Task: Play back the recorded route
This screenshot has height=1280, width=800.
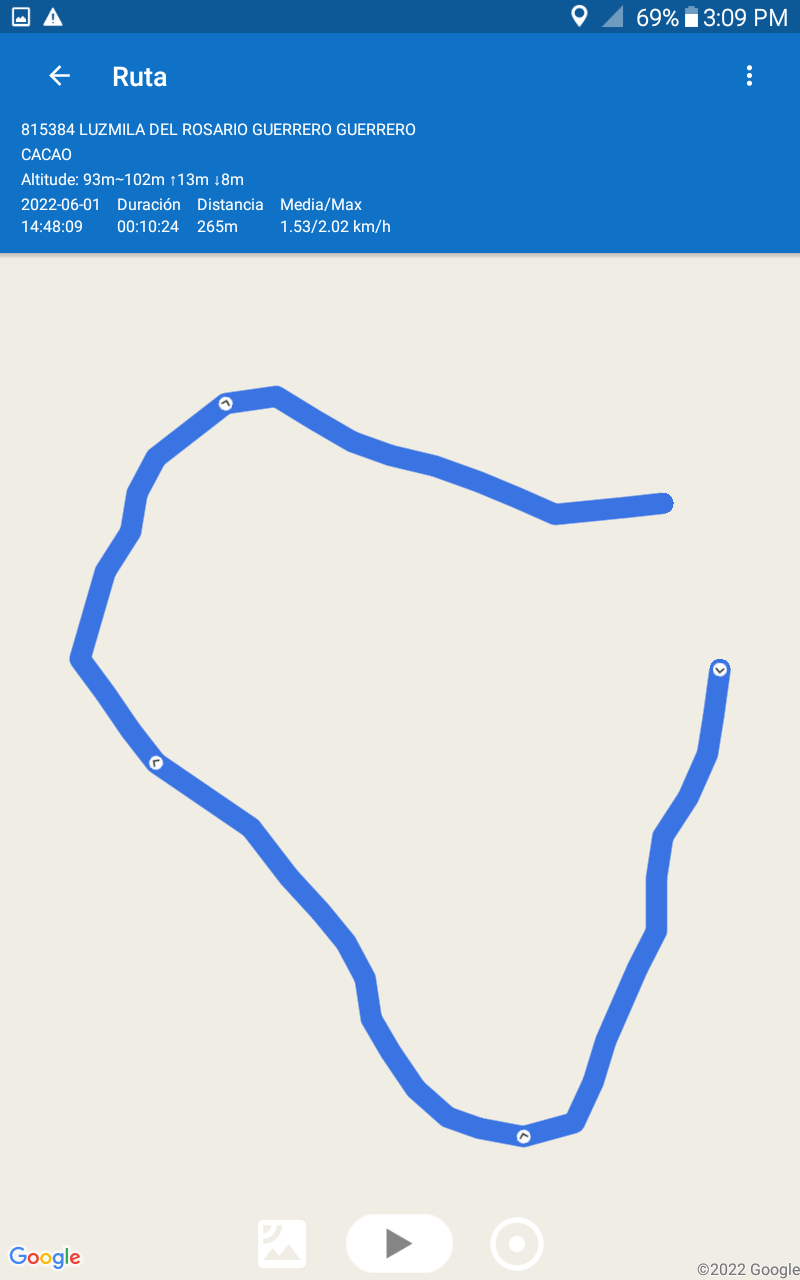Action: click(399, 1243)
